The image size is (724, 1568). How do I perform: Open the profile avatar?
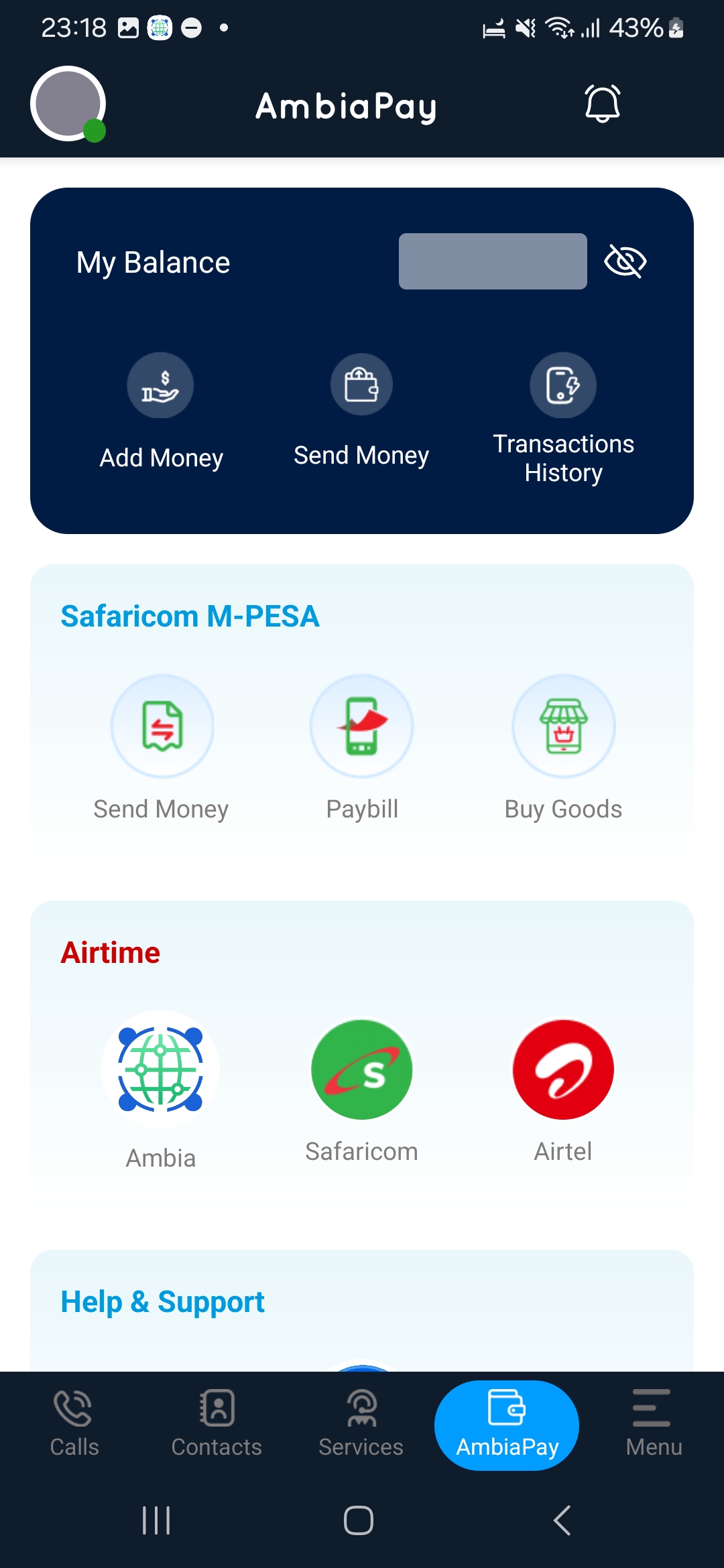click(x=68, y=104)
